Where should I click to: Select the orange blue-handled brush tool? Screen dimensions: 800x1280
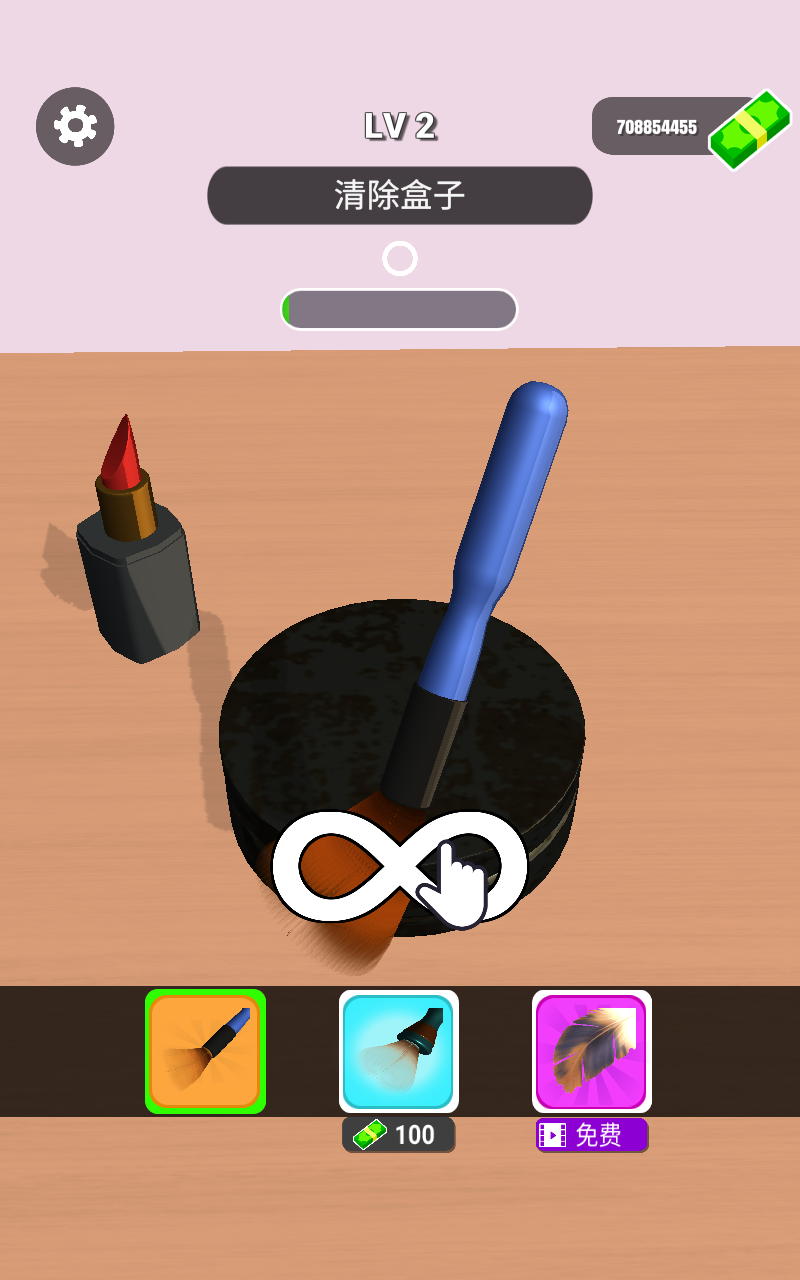pyautogui.click(x=205, y=1051)
